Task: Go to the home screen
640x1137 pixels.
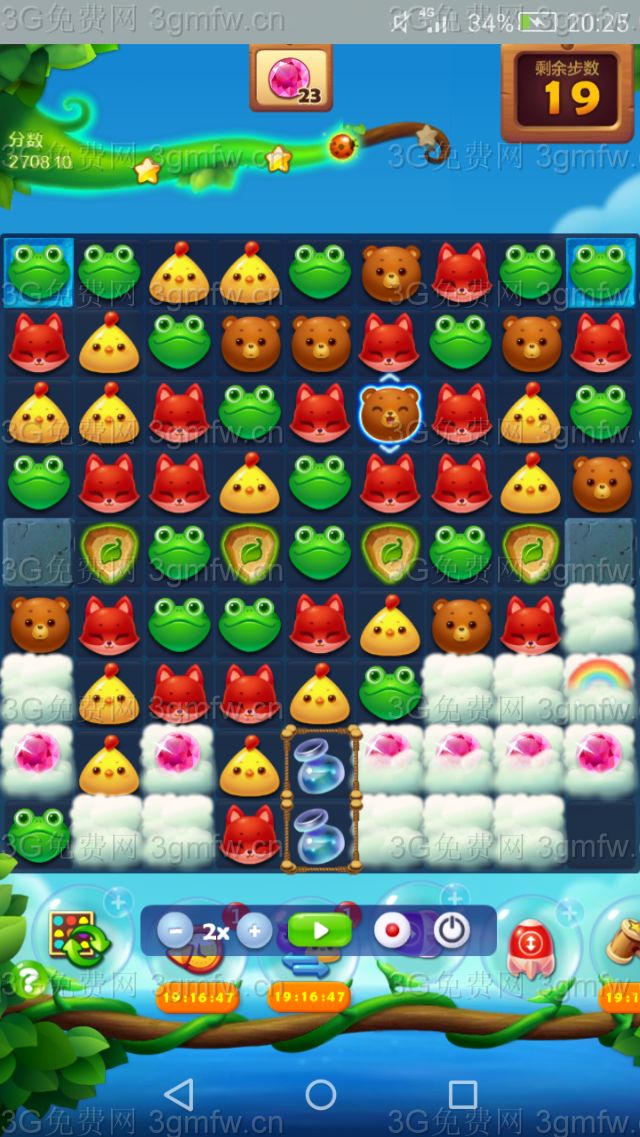Action: [x=320, y=1095]
